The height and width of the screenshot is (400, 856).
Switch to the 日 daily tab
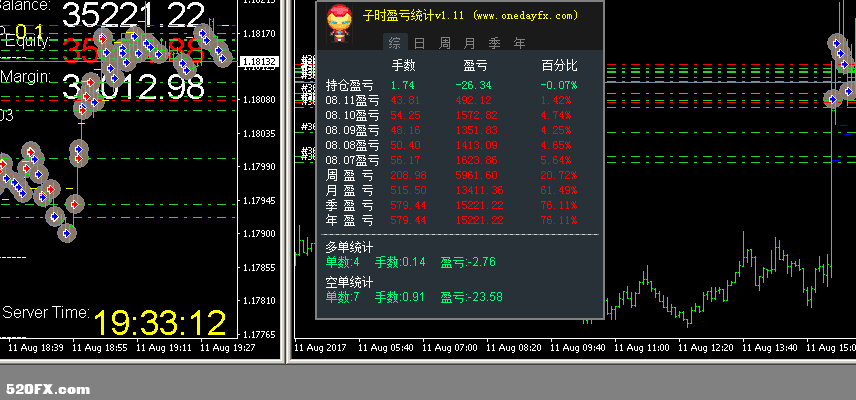(420, 43)
